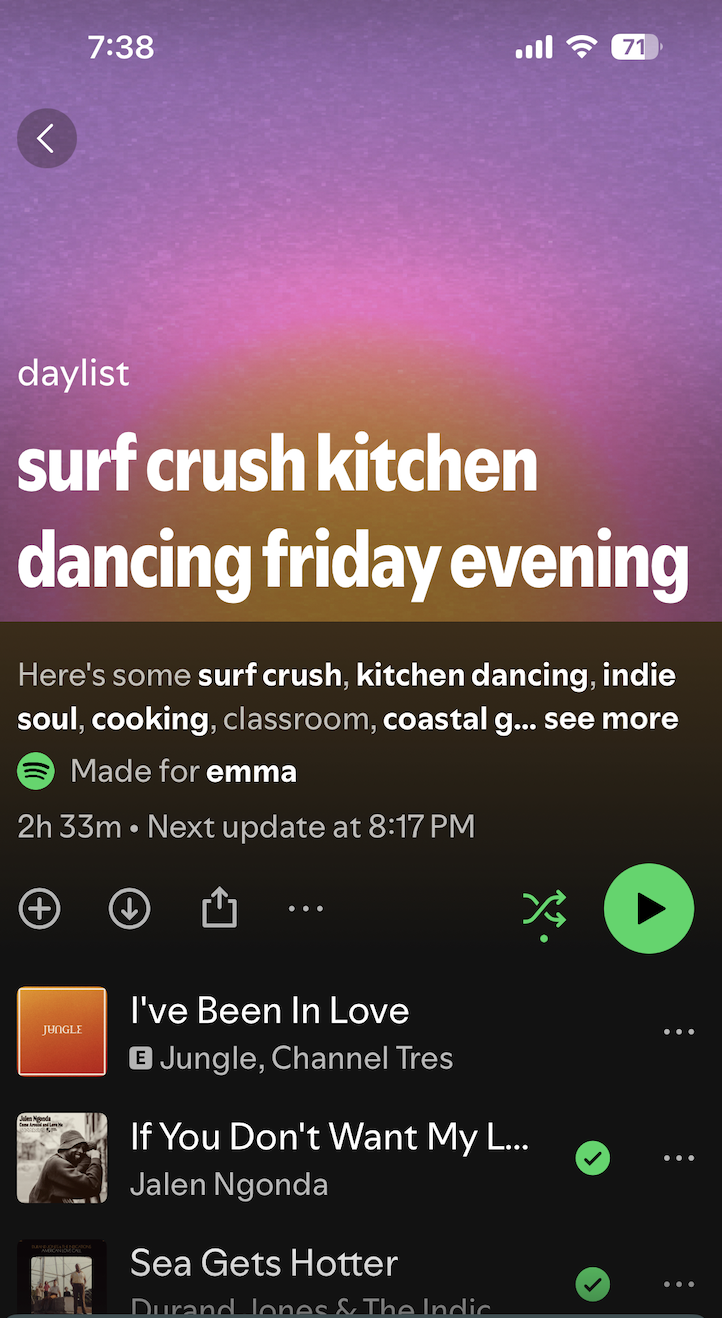Add daylist to your library

[x=40, y=909]
